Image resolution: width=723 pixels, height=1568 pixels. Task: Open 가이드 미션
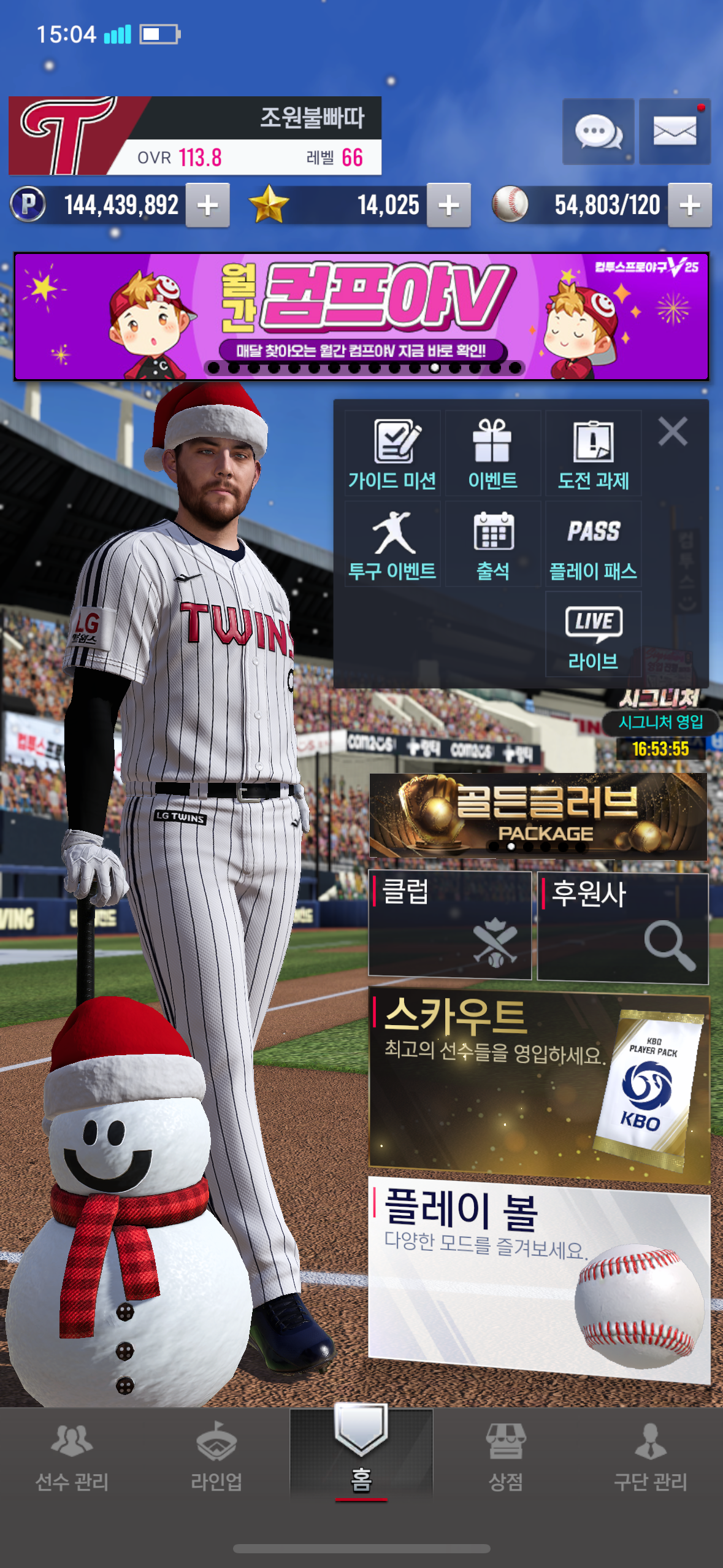[x=392, y=454]
